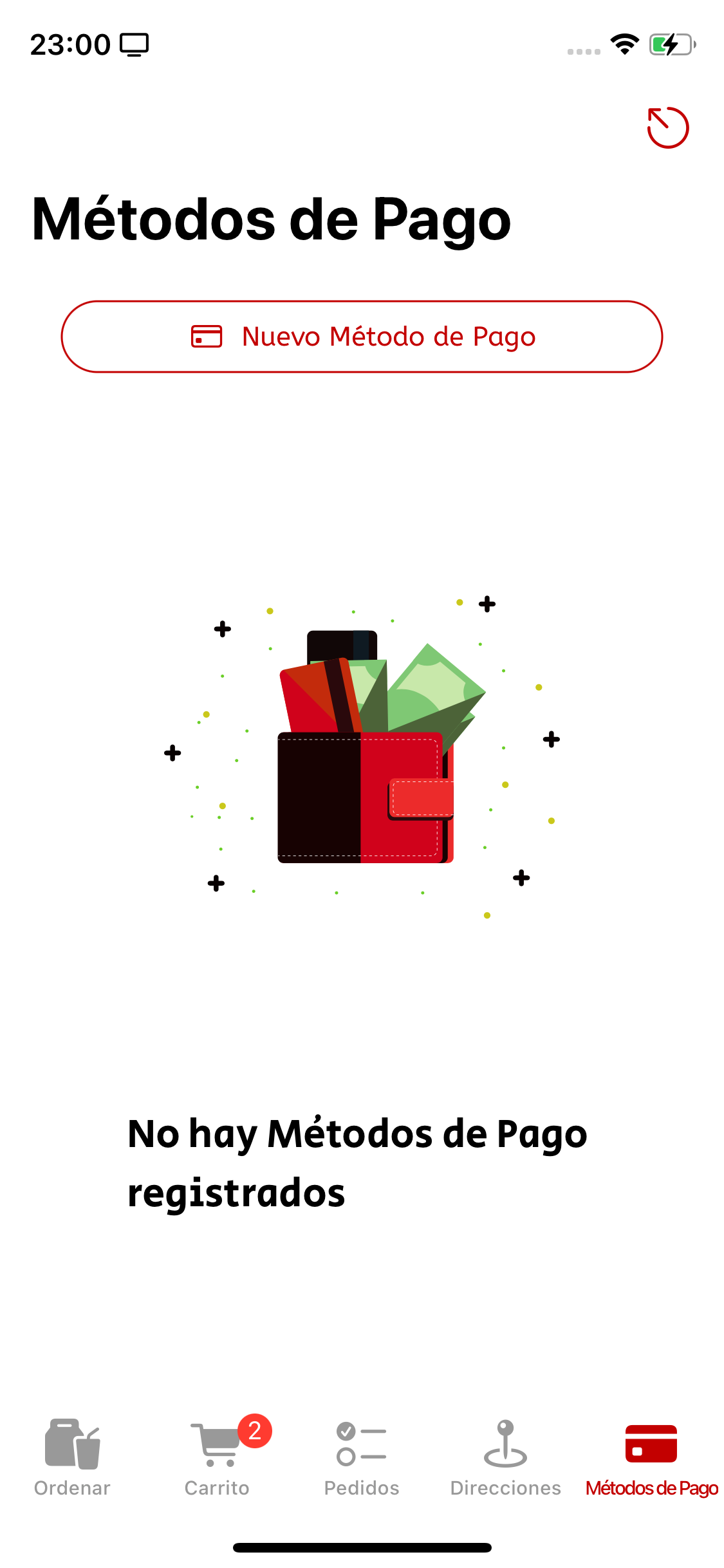Select the Direcciones tab

coord(506,1457)
